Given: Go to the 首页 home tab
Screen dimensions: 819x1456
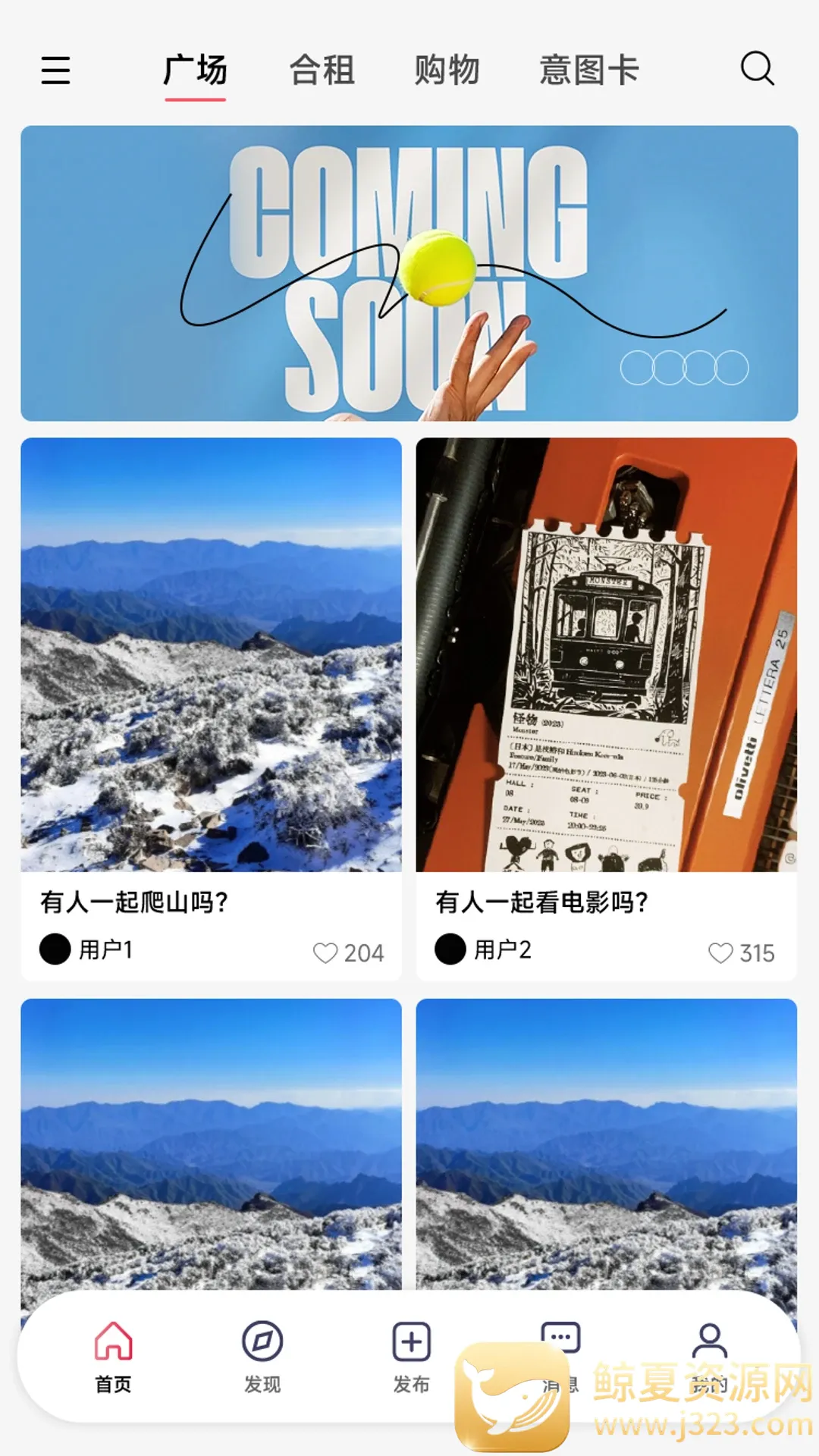Looking at the screenshot, I should point(114,1357).
